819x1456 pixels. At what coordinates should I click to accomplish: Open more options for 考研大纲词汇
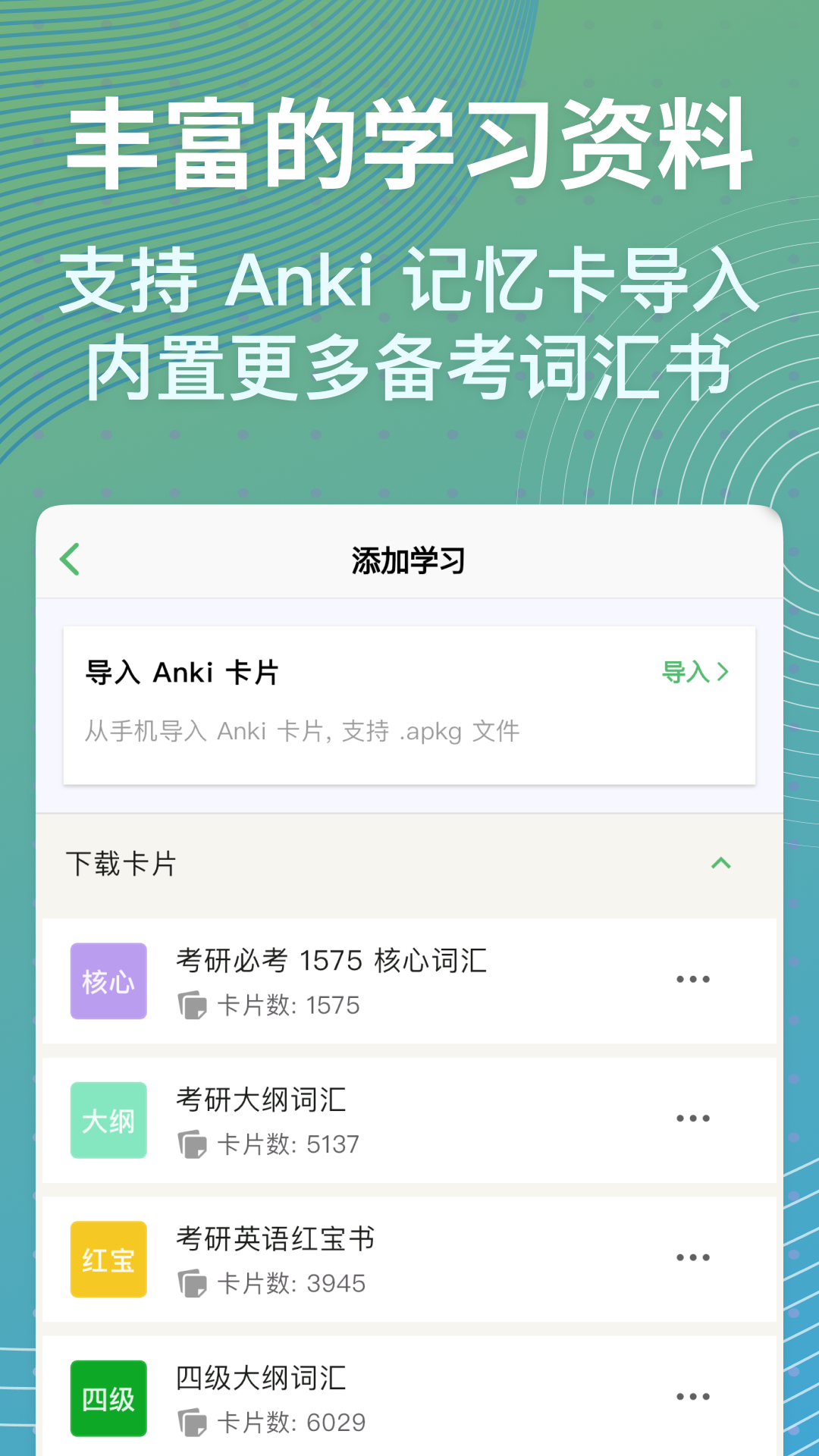(x=692, y=1119)
